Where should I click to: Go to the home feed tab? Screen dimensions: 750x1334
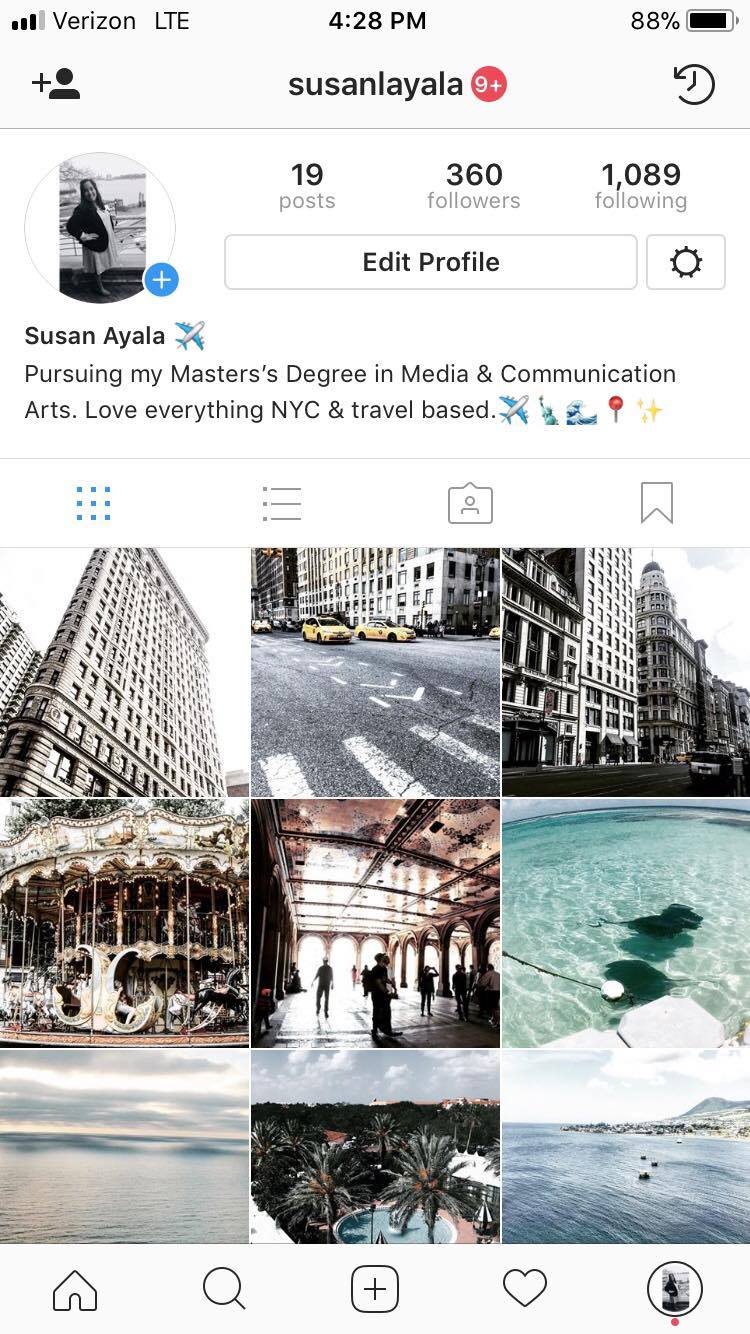[x=75, y=1289]
